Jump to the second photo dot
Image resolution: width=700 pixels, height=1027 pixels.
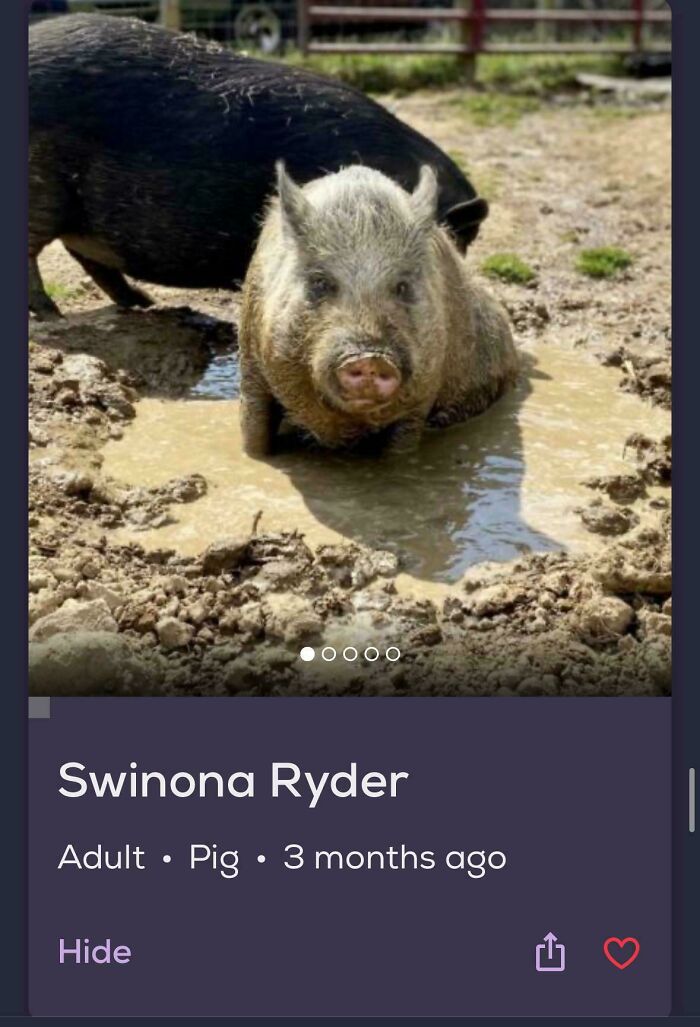coord(329,654)
